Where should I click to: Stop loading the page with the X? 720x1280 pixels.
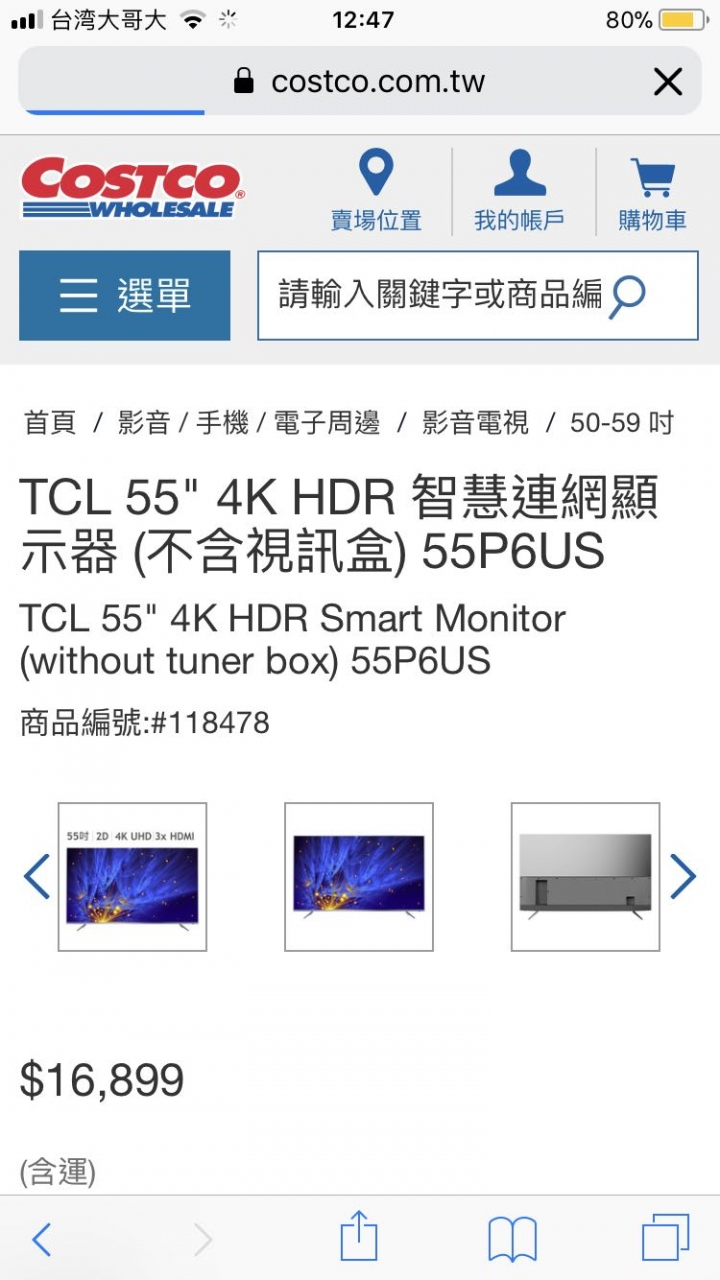[667, 82]
